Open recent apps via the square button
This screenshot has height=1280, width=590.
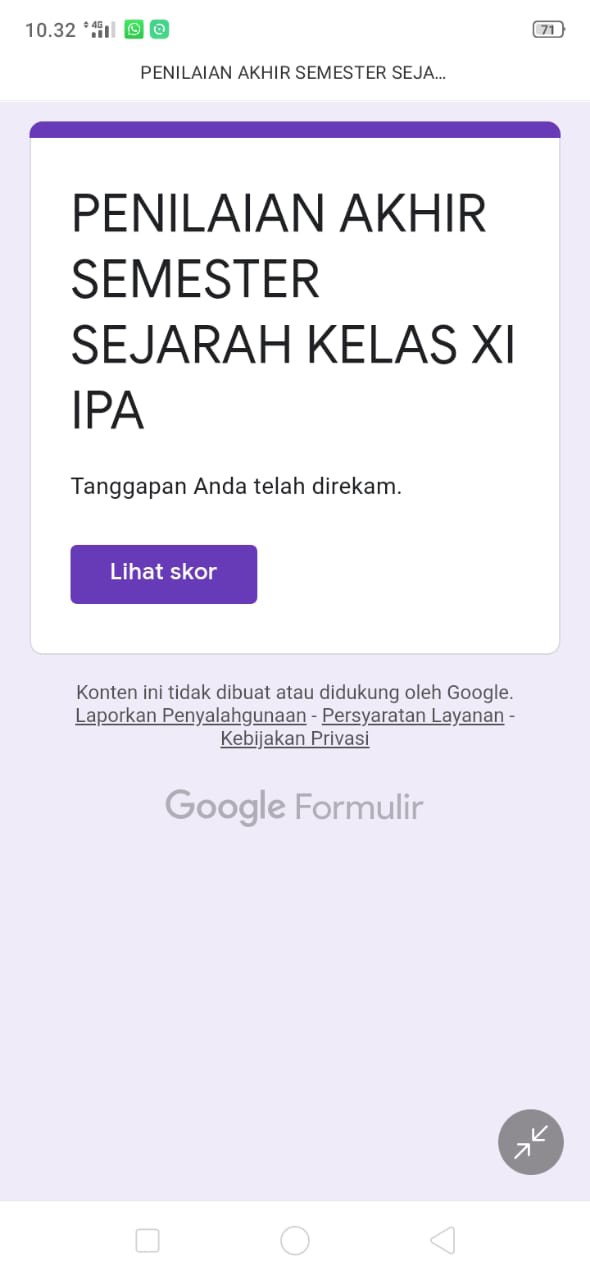pyautogui.click(x=147, y=1241)
